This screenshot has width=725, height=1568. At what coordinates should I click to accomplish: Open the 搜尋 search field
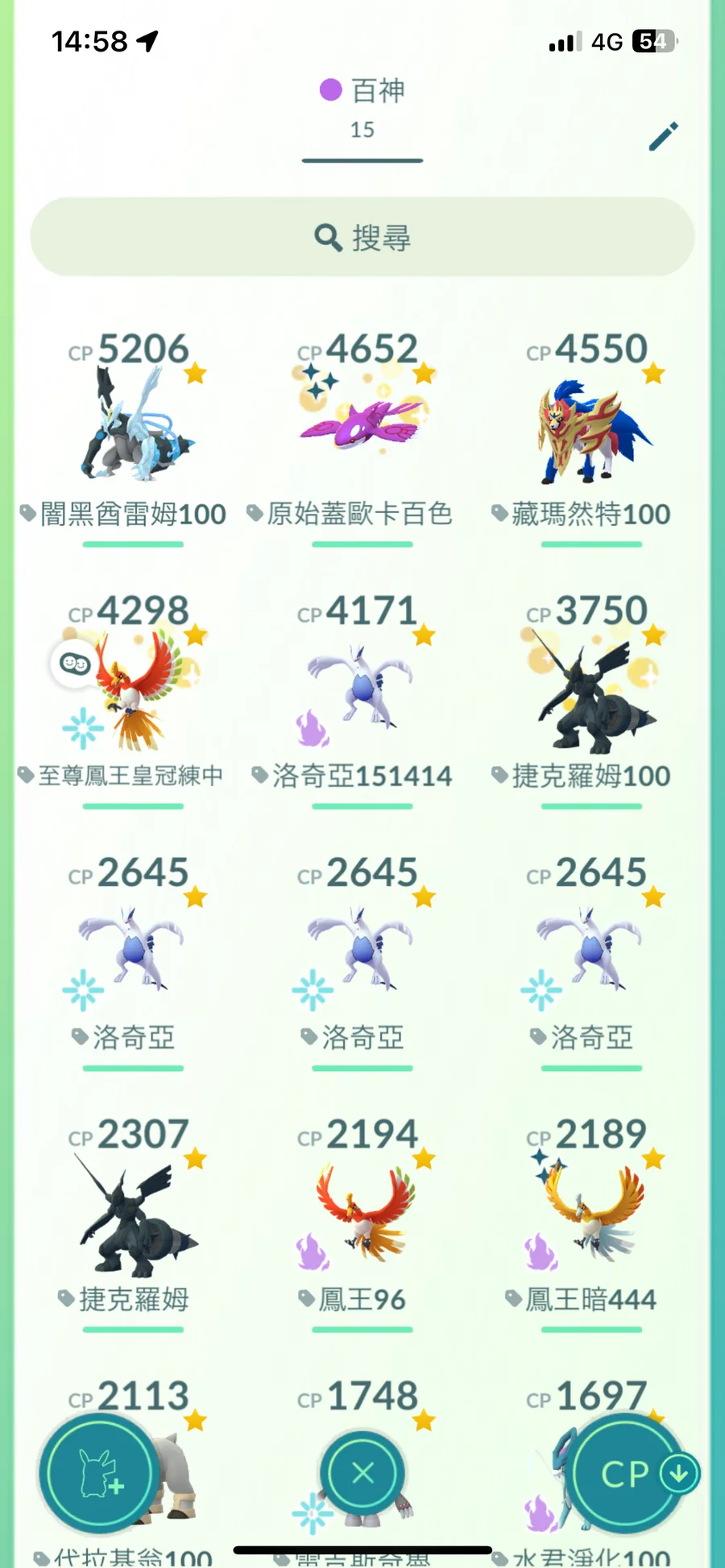[362, 238]
